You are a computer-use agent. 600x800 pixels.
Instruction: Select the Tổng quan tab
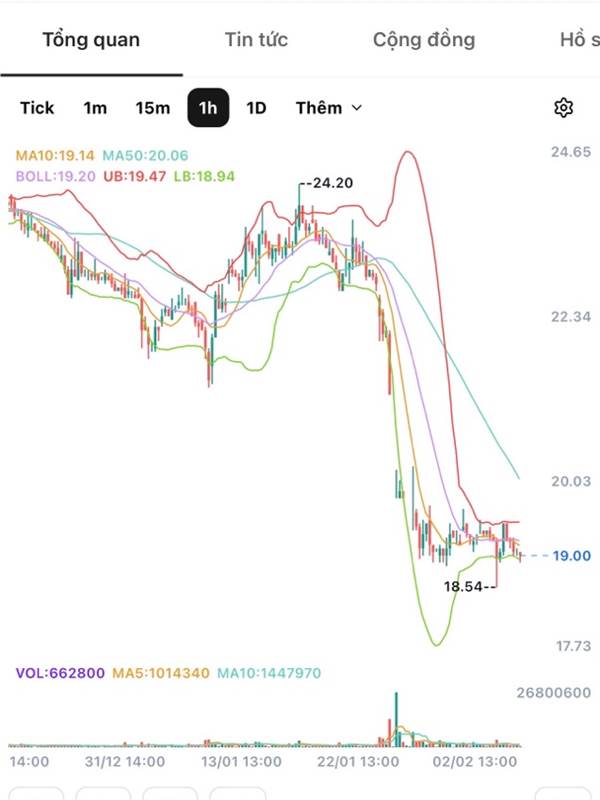pyautogui.click(x=91, y=40)
